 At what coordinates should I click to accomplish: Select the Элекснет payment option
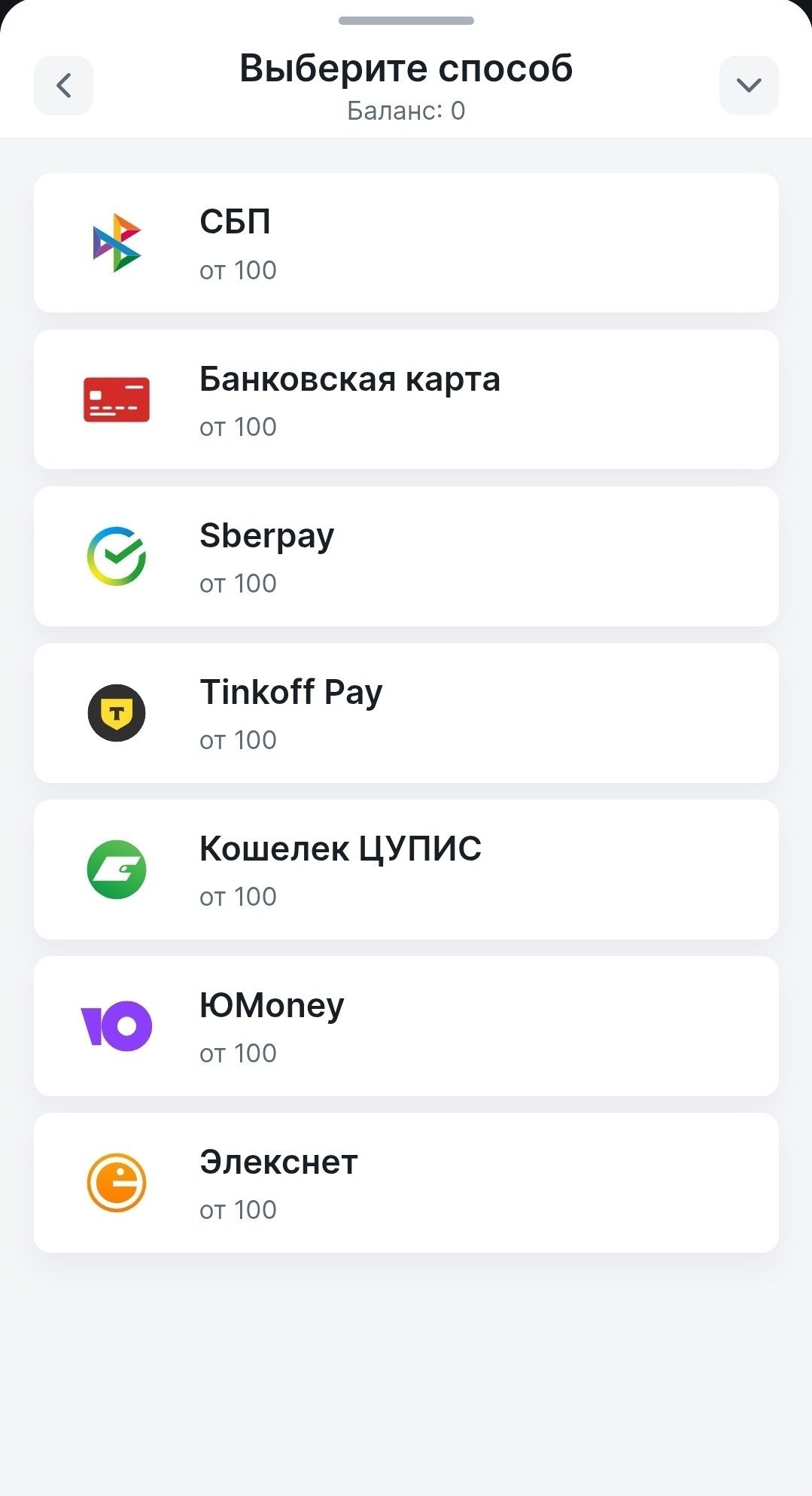(x=406, y=1182)
